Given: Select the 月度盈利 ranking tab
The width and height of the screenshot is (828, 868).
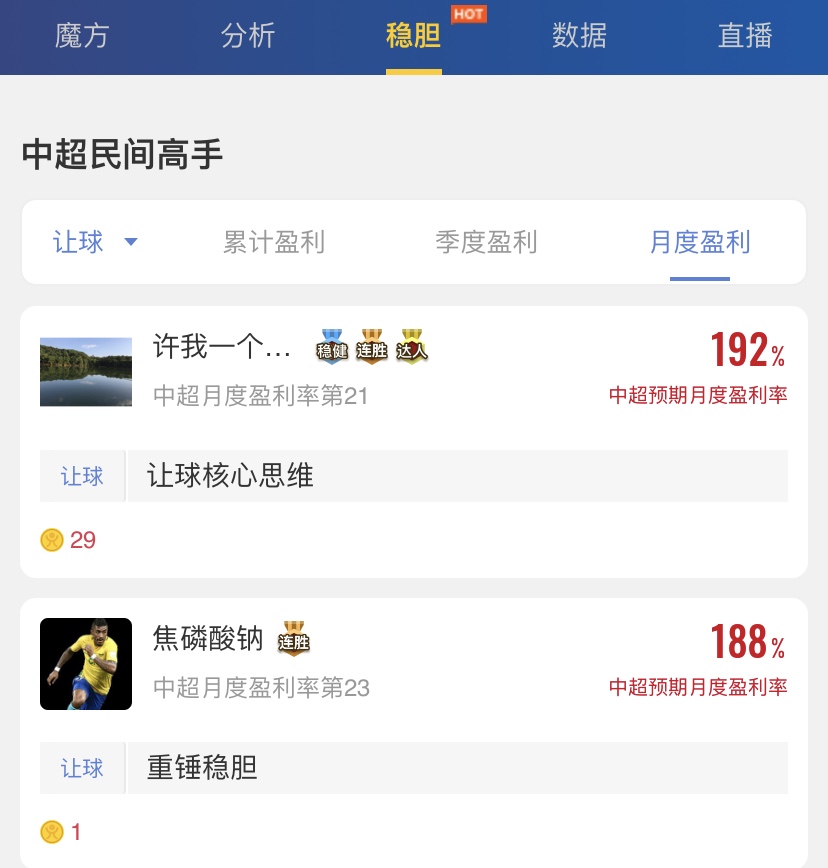Looking at the screenshot, I should (699, 242).
